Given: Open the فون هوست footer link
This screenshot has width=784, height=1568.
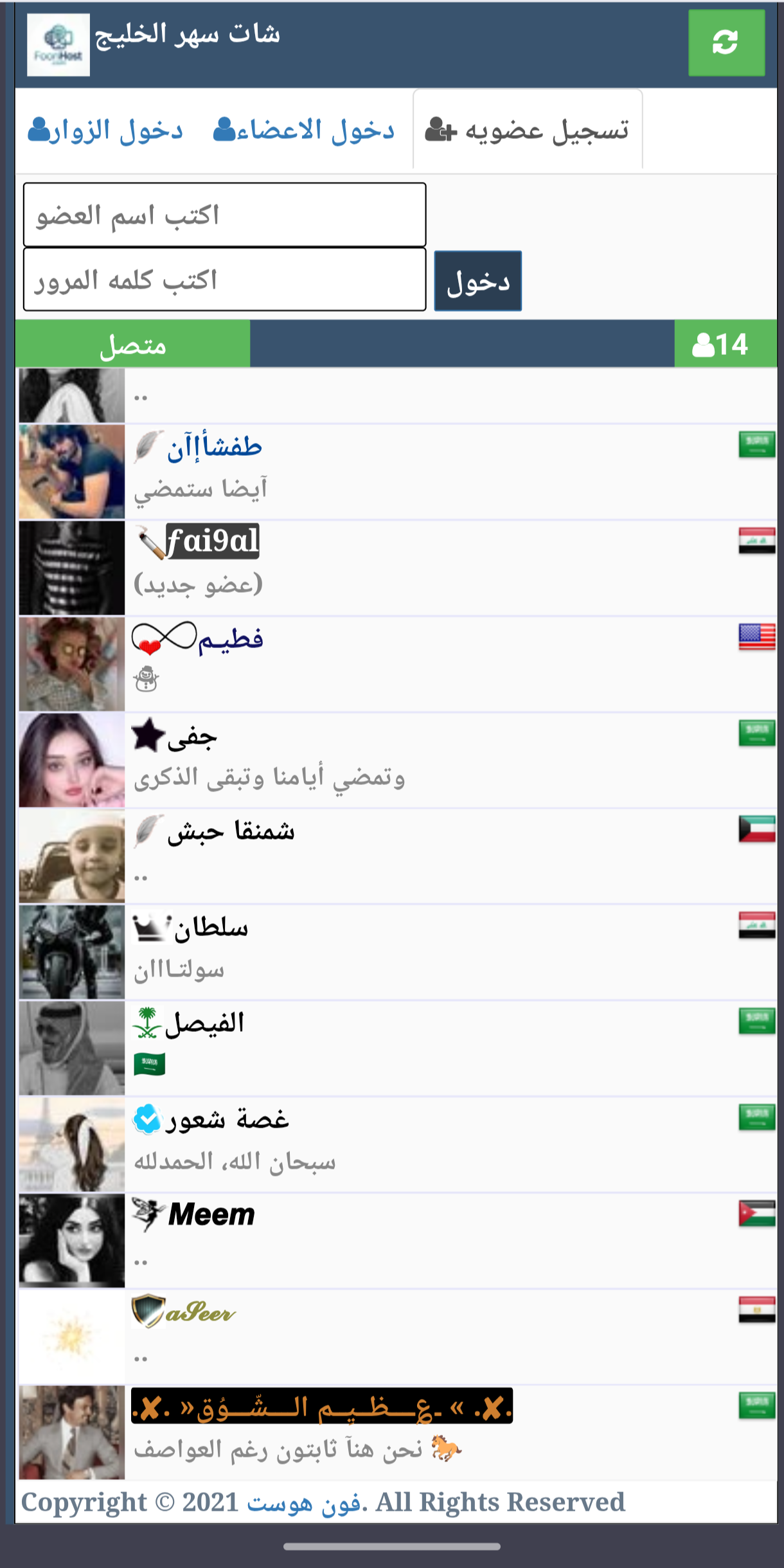Looking at the screenshot, I should coord(304,1503).
